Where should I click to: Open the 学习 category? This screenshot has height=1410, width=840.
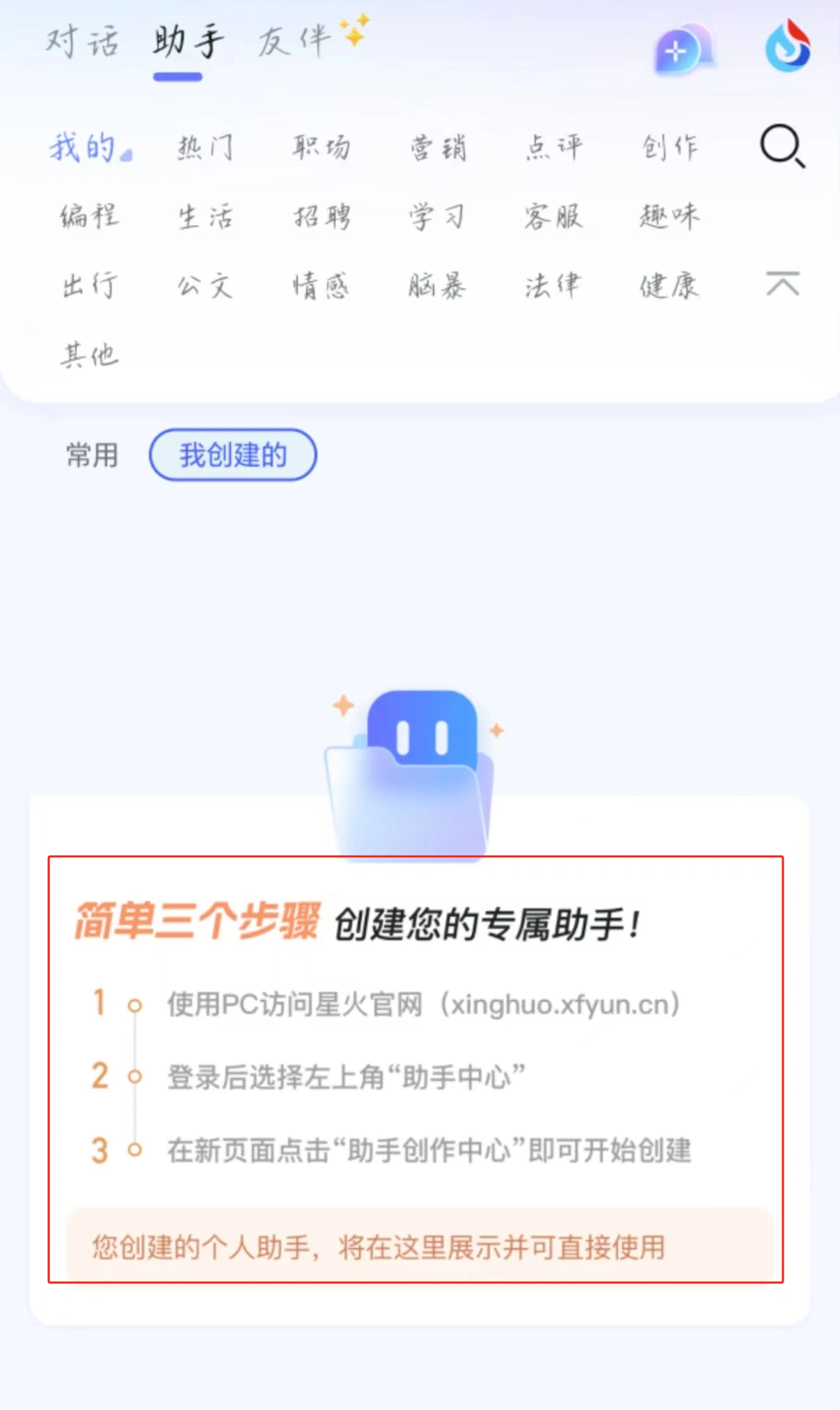438,217
